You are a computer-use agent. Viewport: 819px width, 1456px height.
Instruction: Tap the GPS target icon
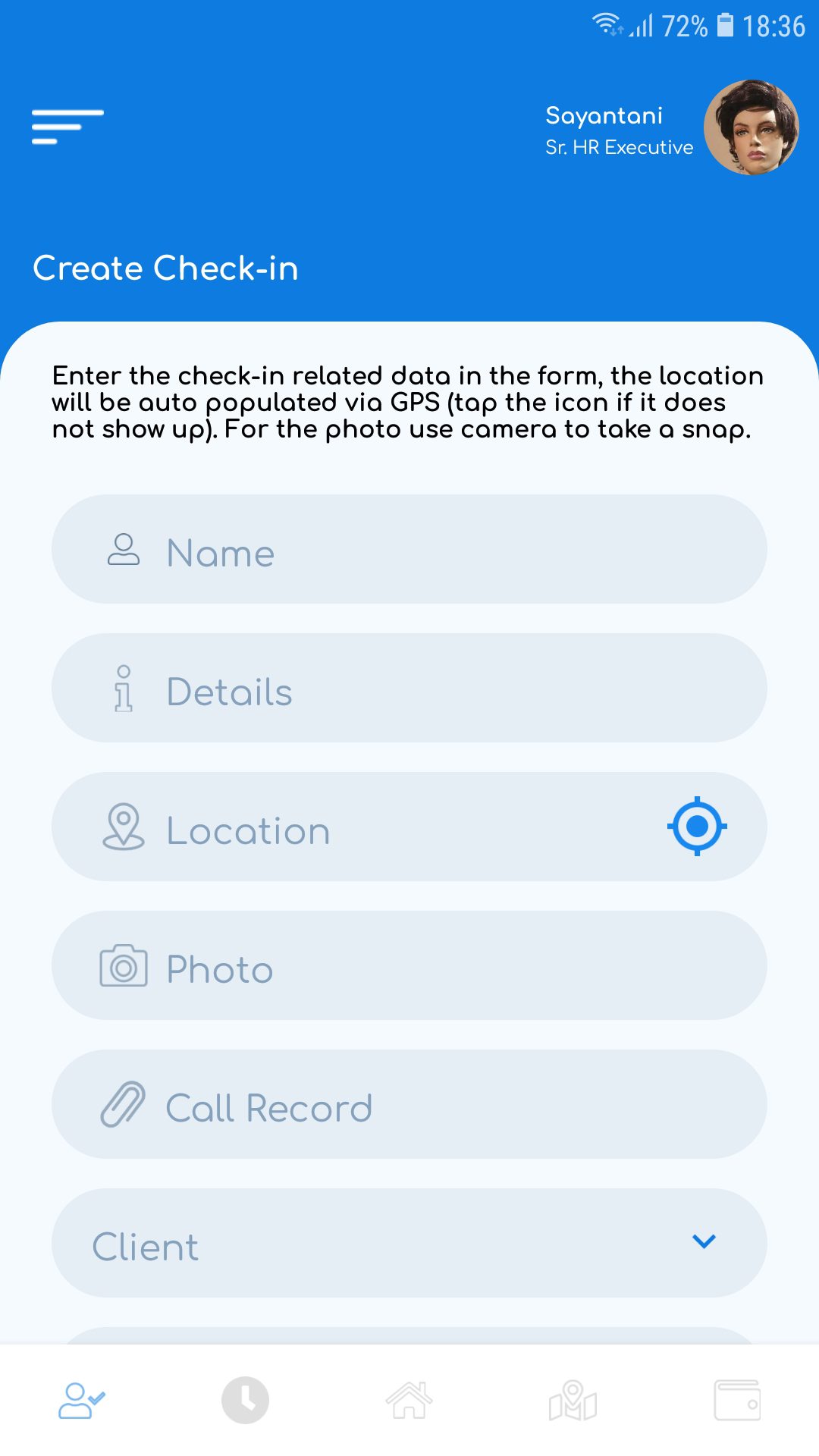coord(697,827)
